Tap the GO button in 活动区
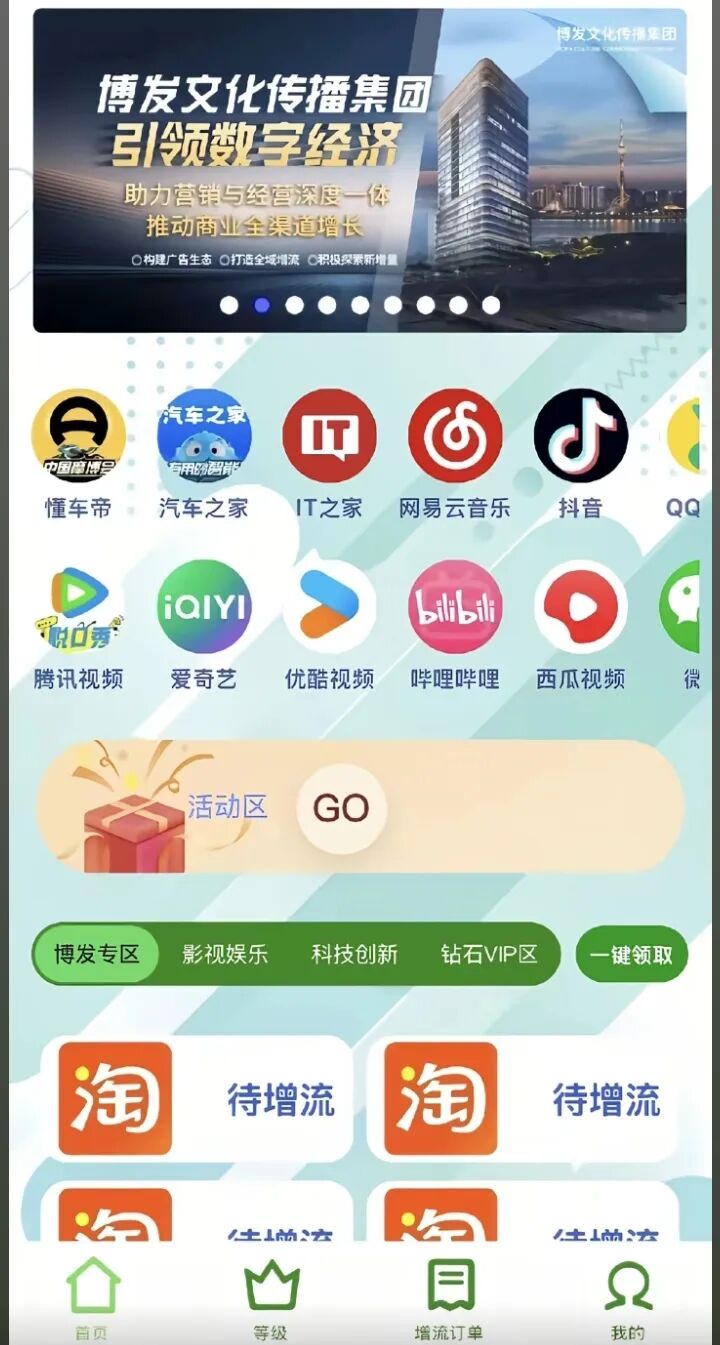The image size is (720, 1345). 341,809
